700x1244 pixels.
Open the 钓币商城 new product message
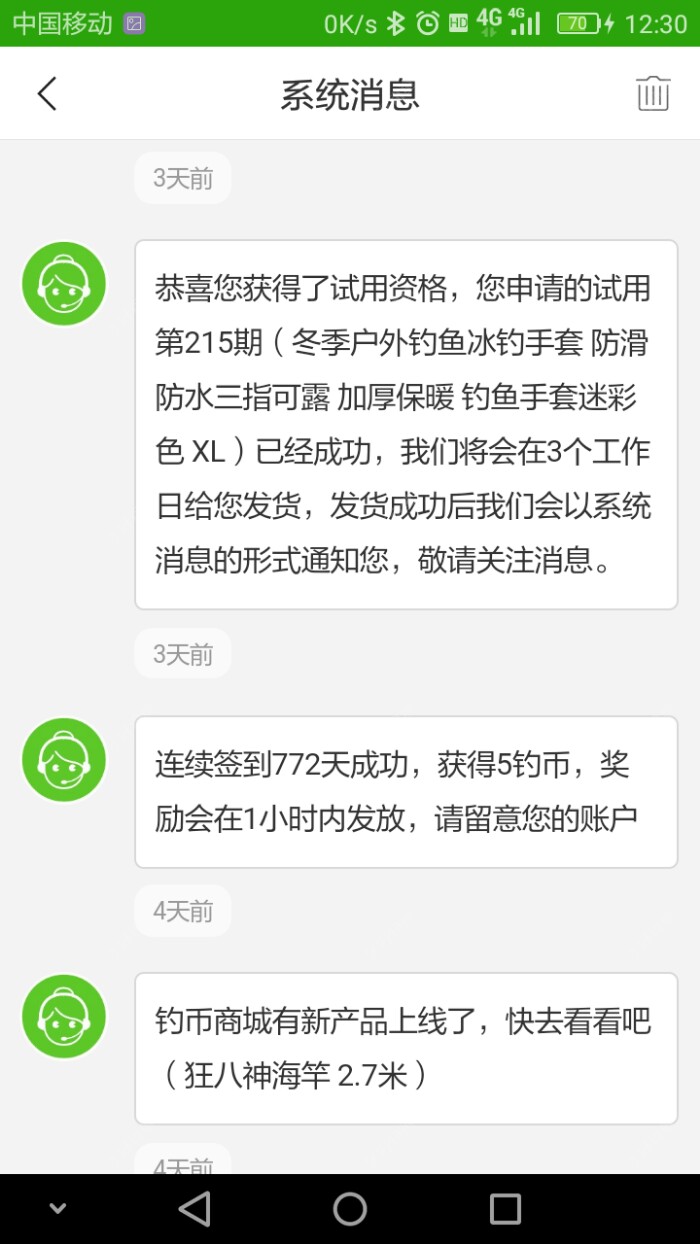(406, 1048)
